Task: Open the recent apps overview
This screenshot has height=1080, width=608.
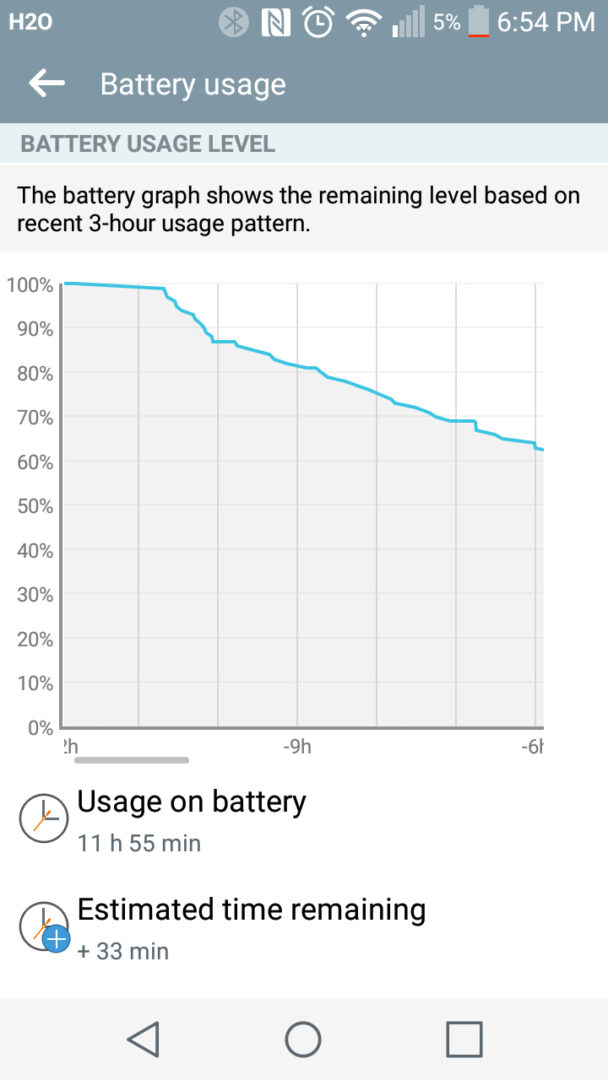Action: coord(464,1039)
